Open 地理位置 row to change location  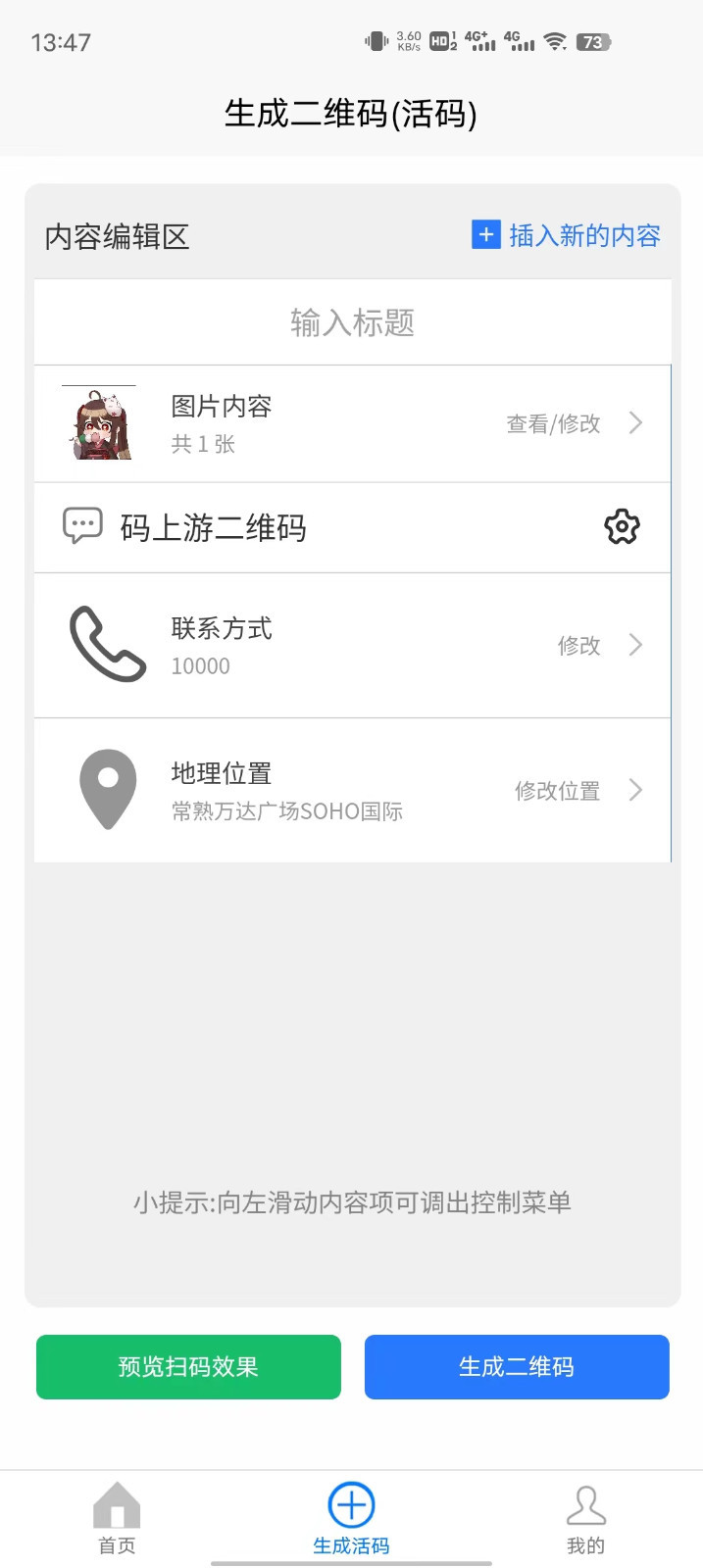coord(352,790)
